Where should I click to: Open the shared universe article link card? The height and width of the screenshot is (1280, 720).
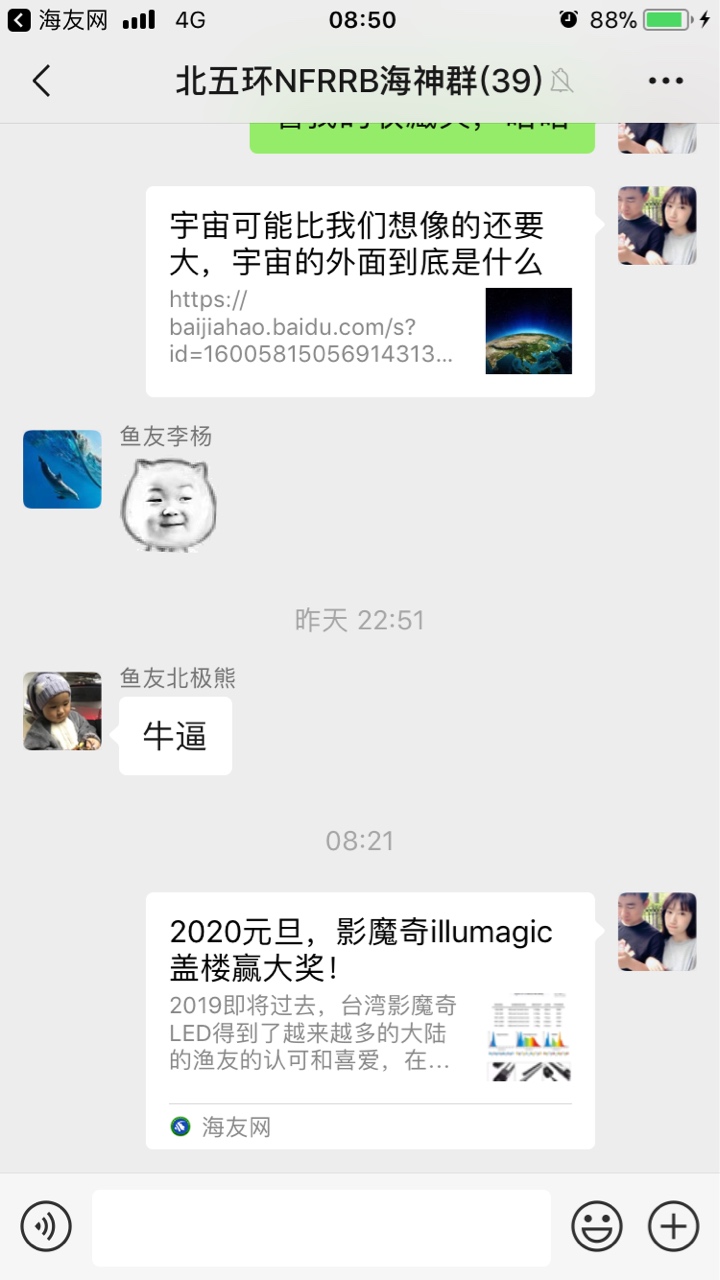pyautogui.click(x=370, y=291)
